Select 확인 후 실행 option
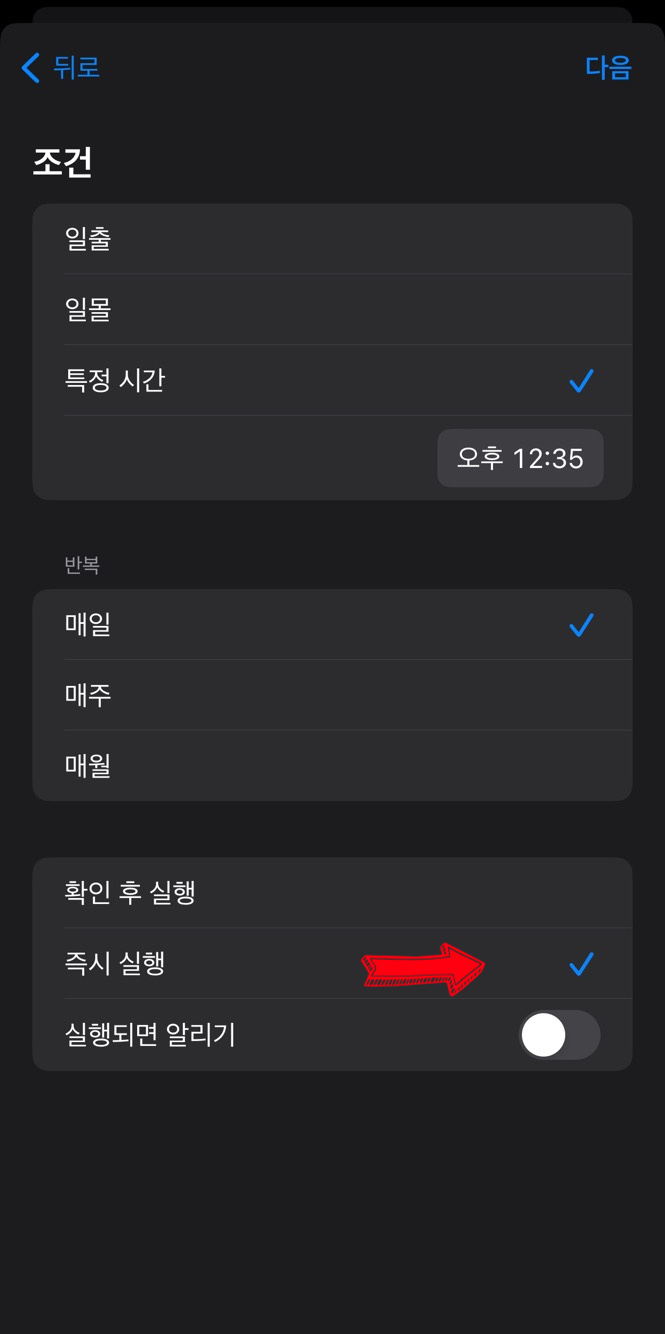This screenshot has height=1334, width=665. 332,892
